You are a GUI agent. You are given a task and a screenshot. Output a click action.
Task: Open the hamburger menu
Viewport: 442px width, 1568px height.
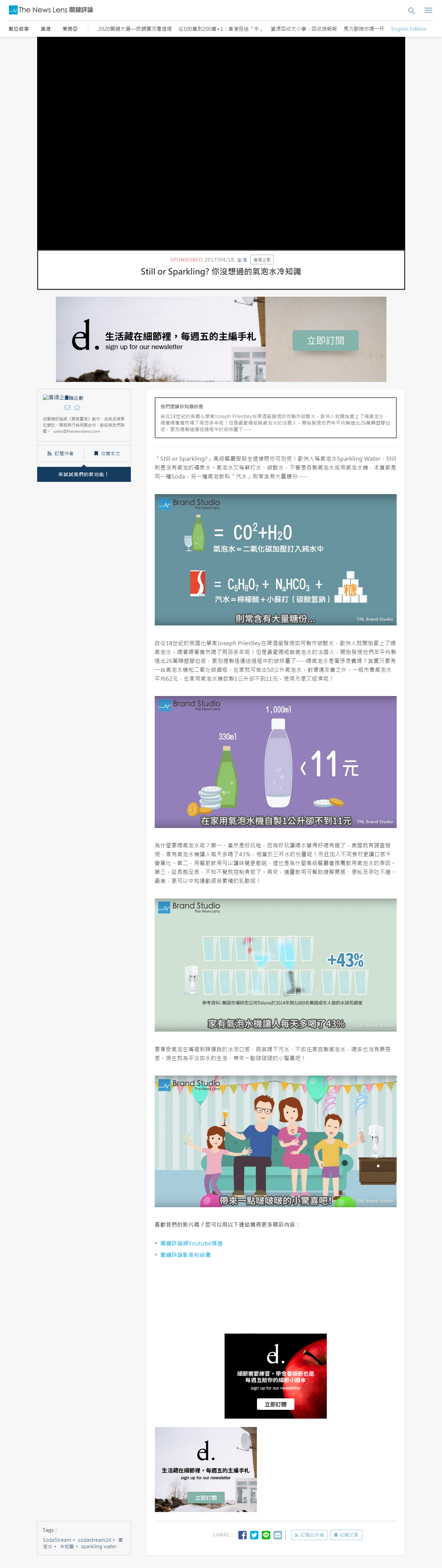click(x=428, y=10)
